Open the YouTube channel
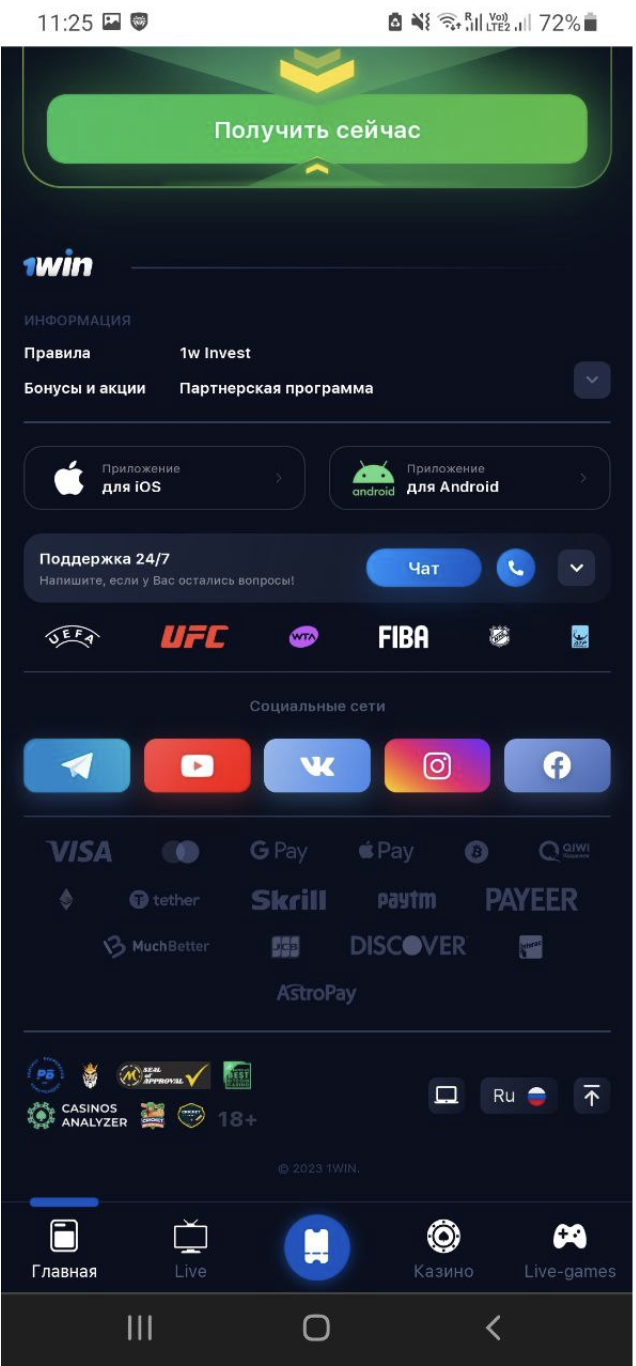The image size is (636, 1366). tap(197, 766)
